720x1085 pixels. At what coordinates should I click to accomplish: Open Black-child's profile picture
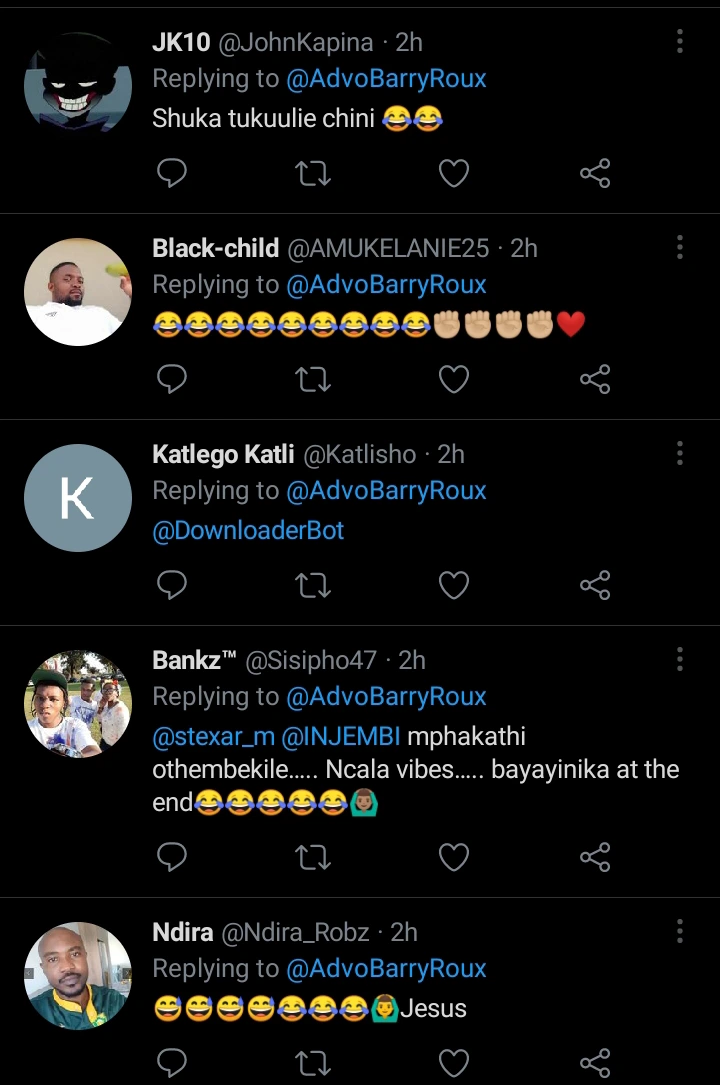(x=78, y=292)
